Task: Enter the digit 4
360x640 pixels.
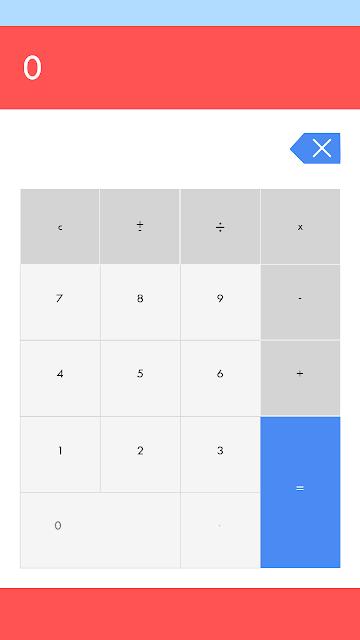Action: coord(60,378)
